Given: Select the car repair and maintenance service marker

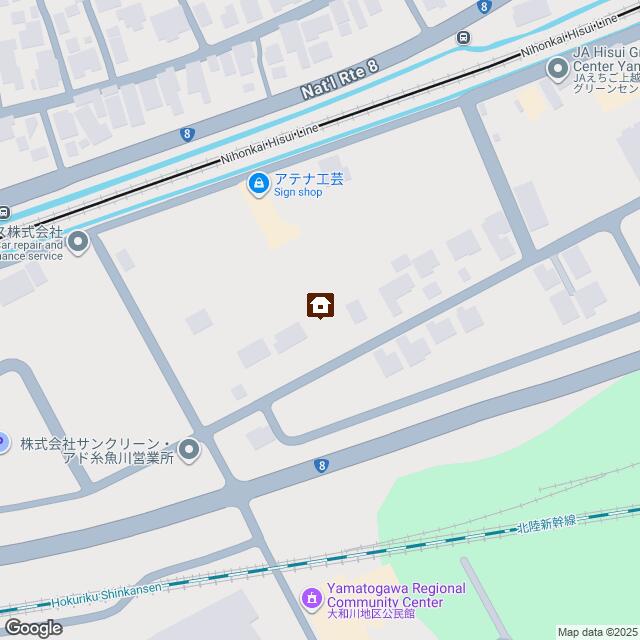Looking at the screenshot, I should coord(78,241).
